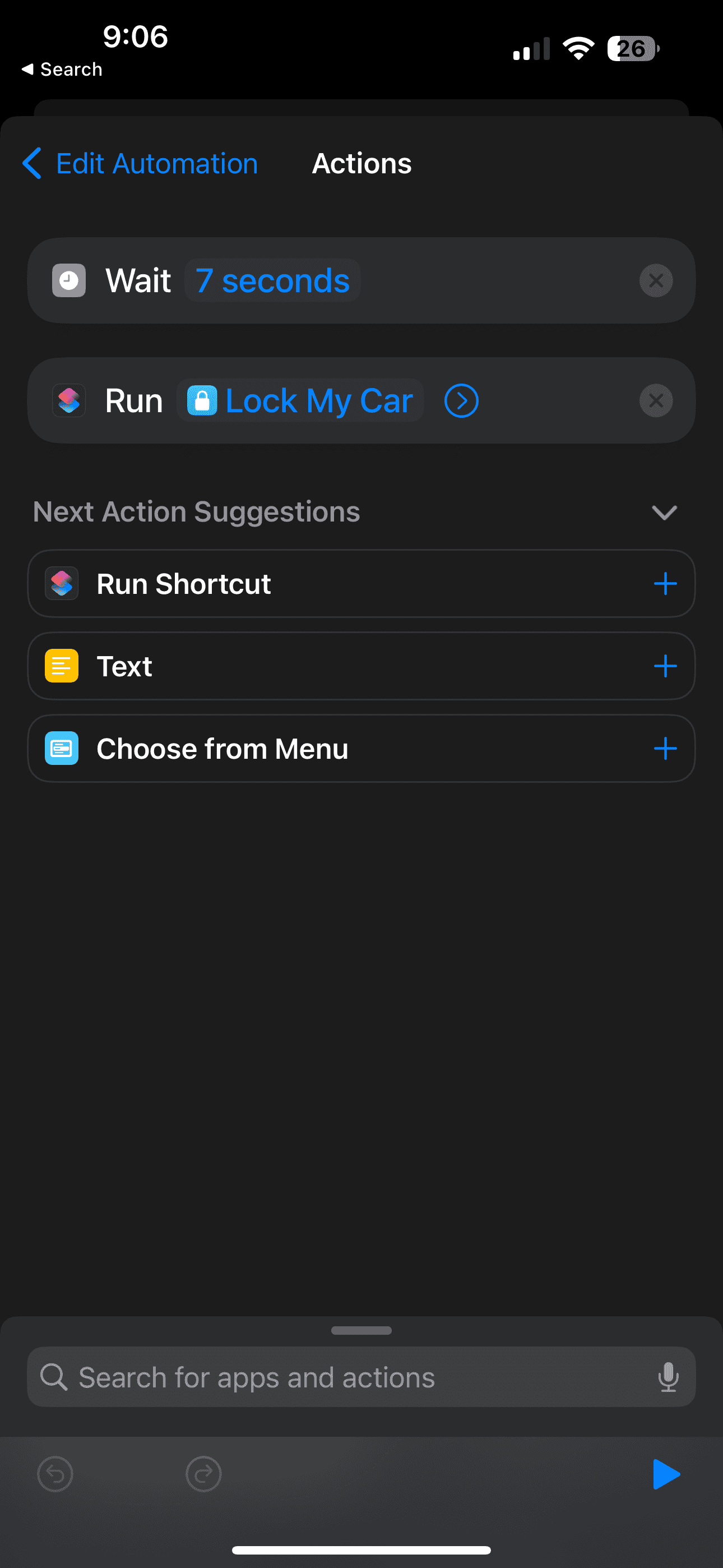
Task: Remove the Run Lock My Car action
Action: (x=655, y=400)
